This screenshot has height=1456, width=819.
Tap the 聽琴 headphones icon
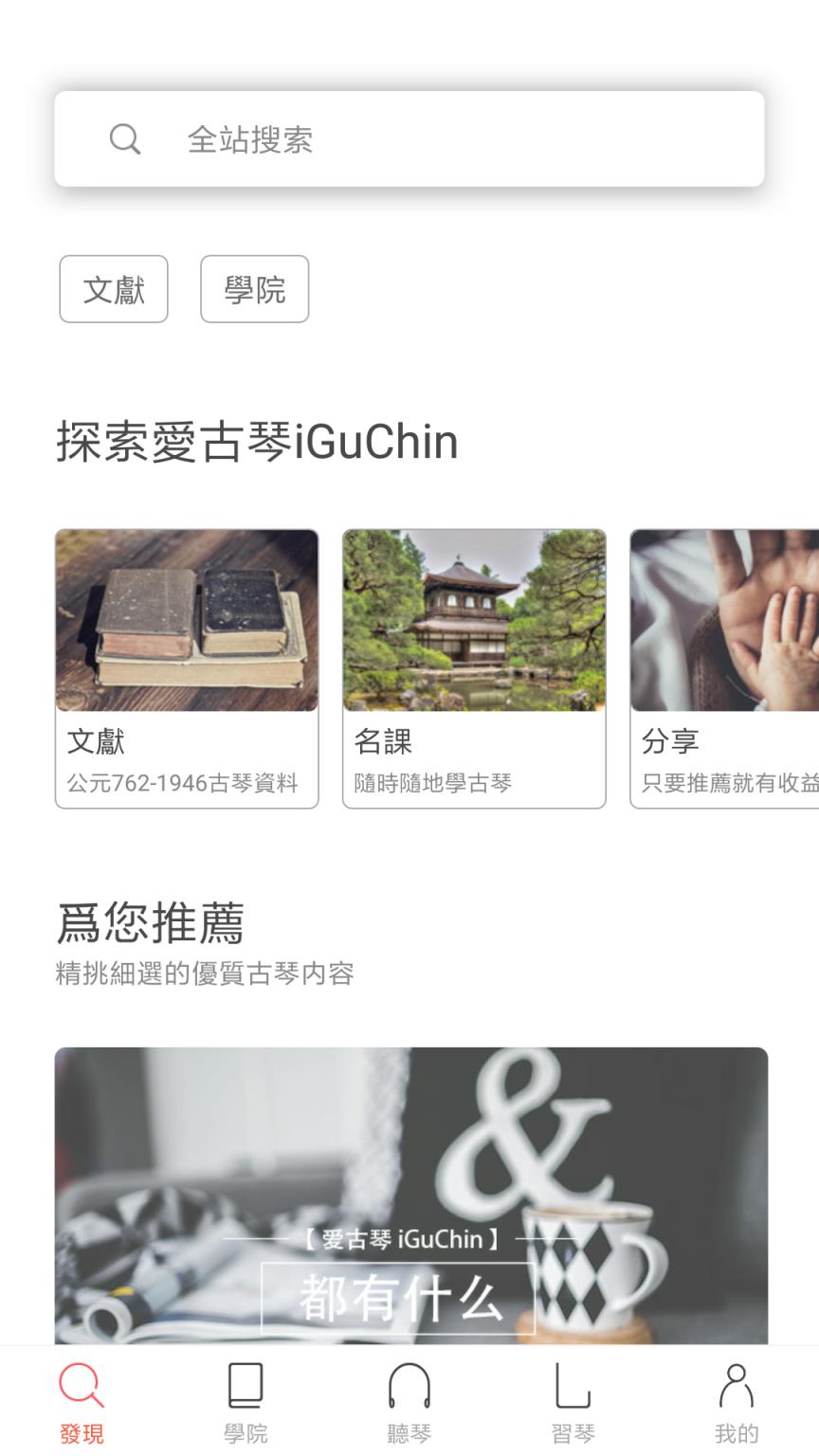[x=409, y=1385]
